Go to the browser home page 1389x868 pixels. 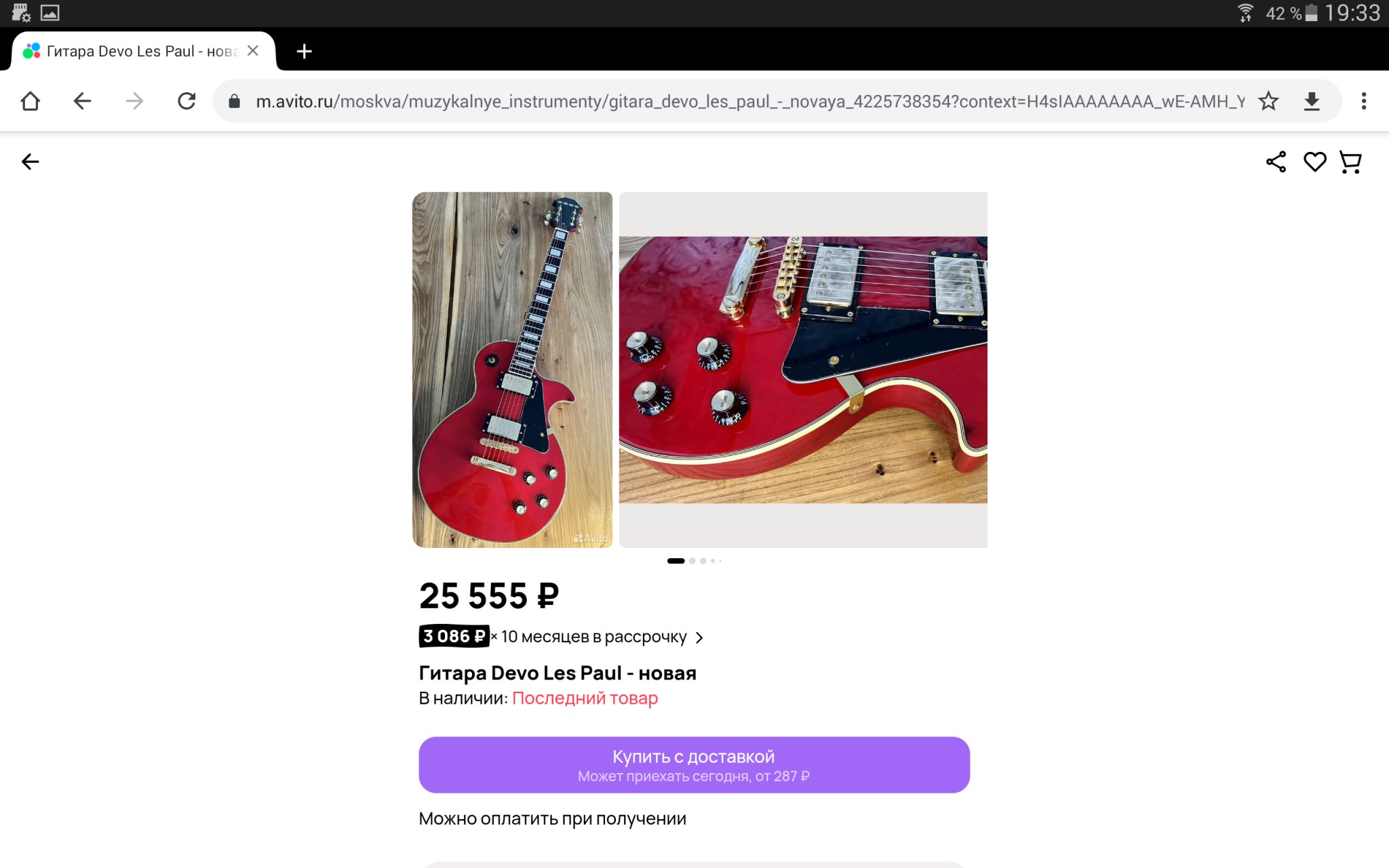tap(31, 102)
